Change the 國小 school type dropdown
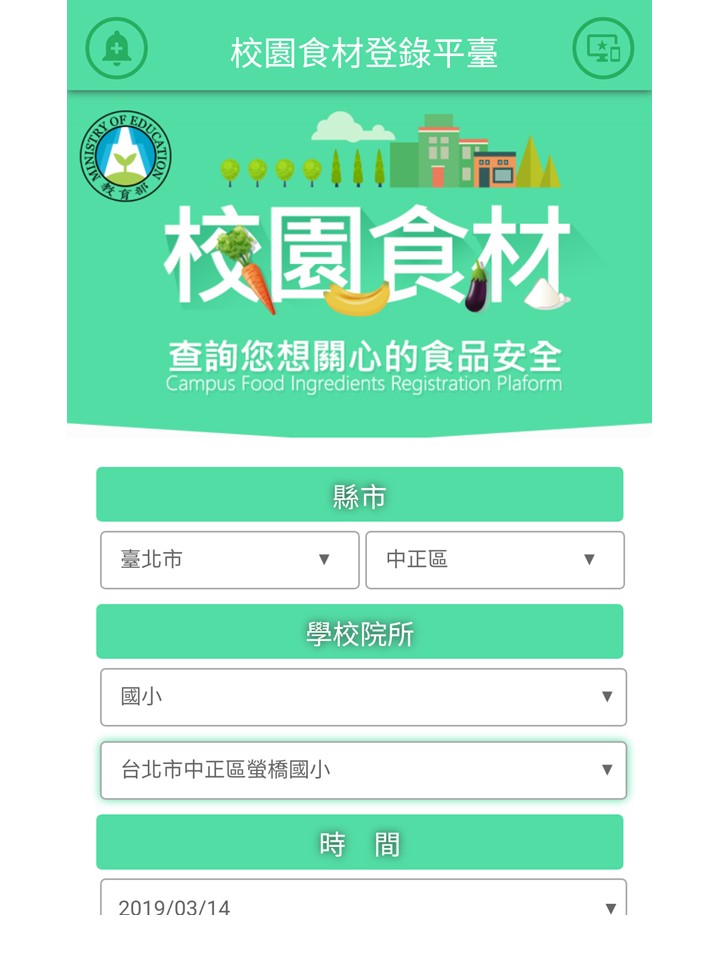720x960 pixels. 363,697
